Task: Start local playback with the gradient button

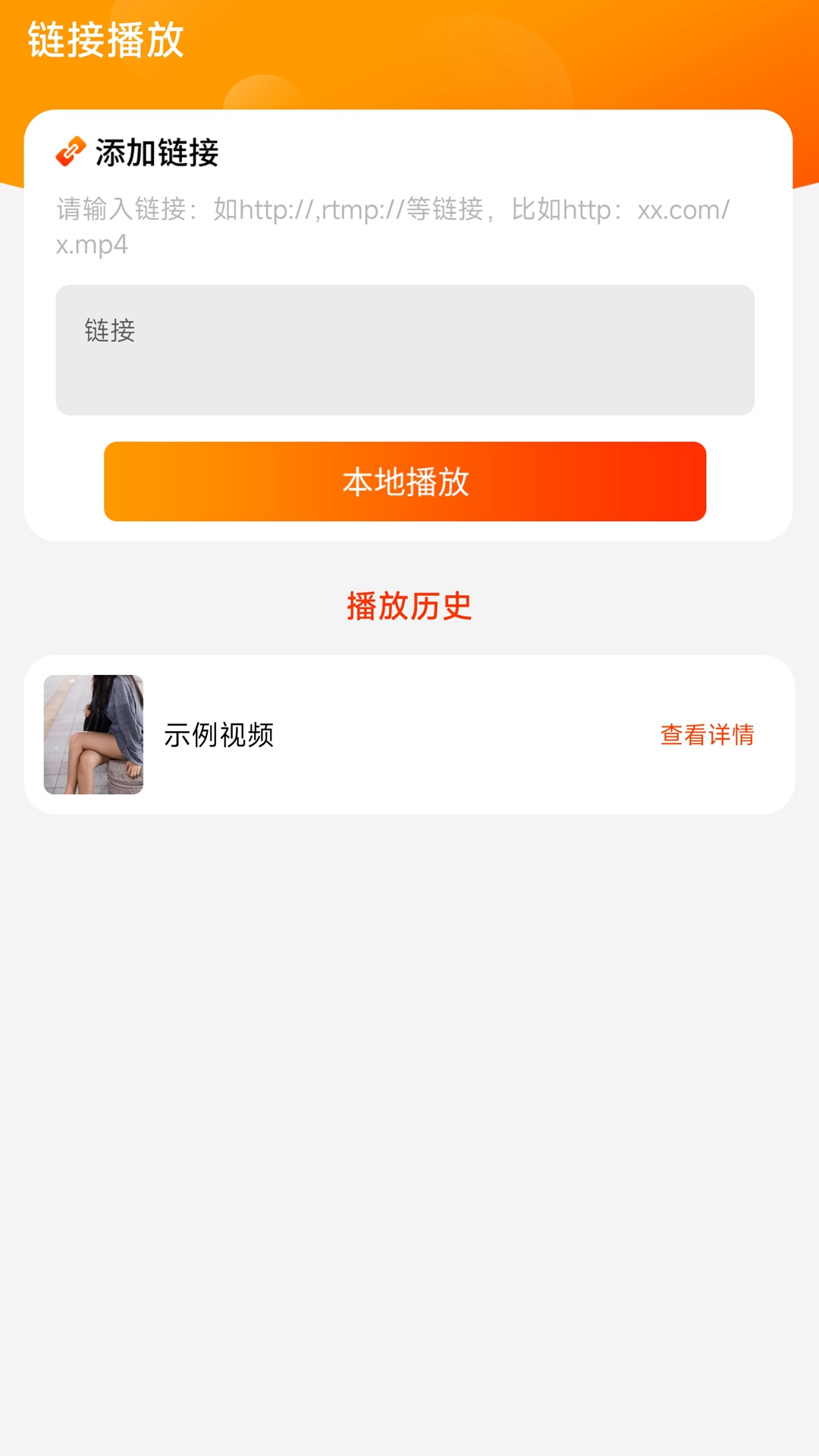Action: pyautogui.click(x=404, y=482)
